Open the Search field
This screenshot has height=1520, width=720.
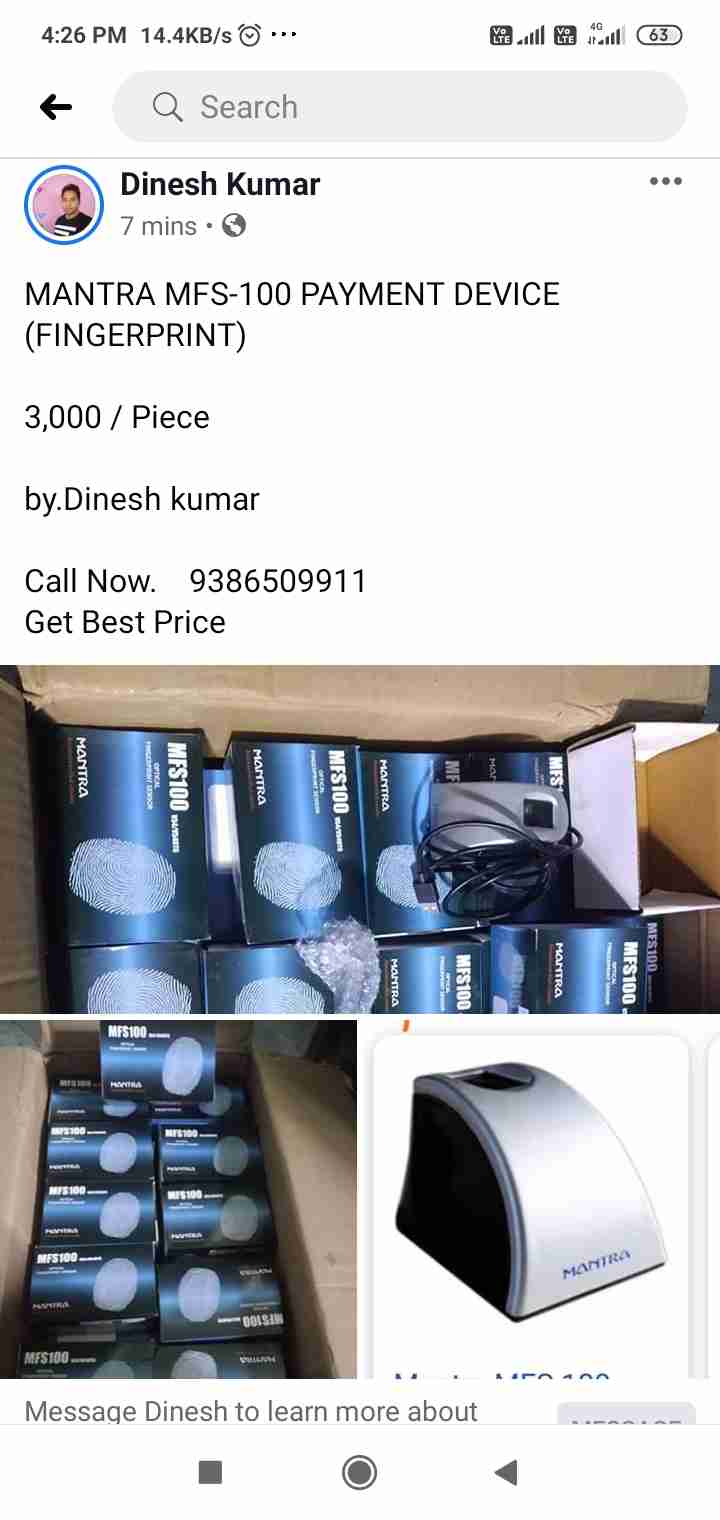tap(400, 107)
